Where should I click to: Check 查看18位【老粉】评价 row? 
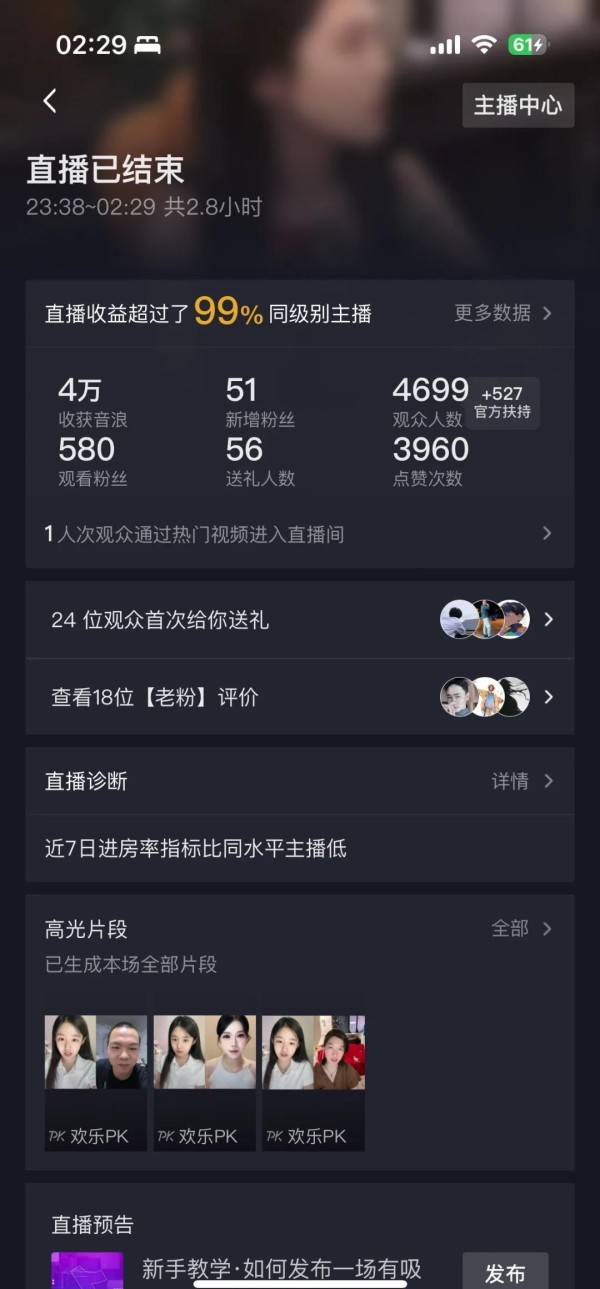299,697
